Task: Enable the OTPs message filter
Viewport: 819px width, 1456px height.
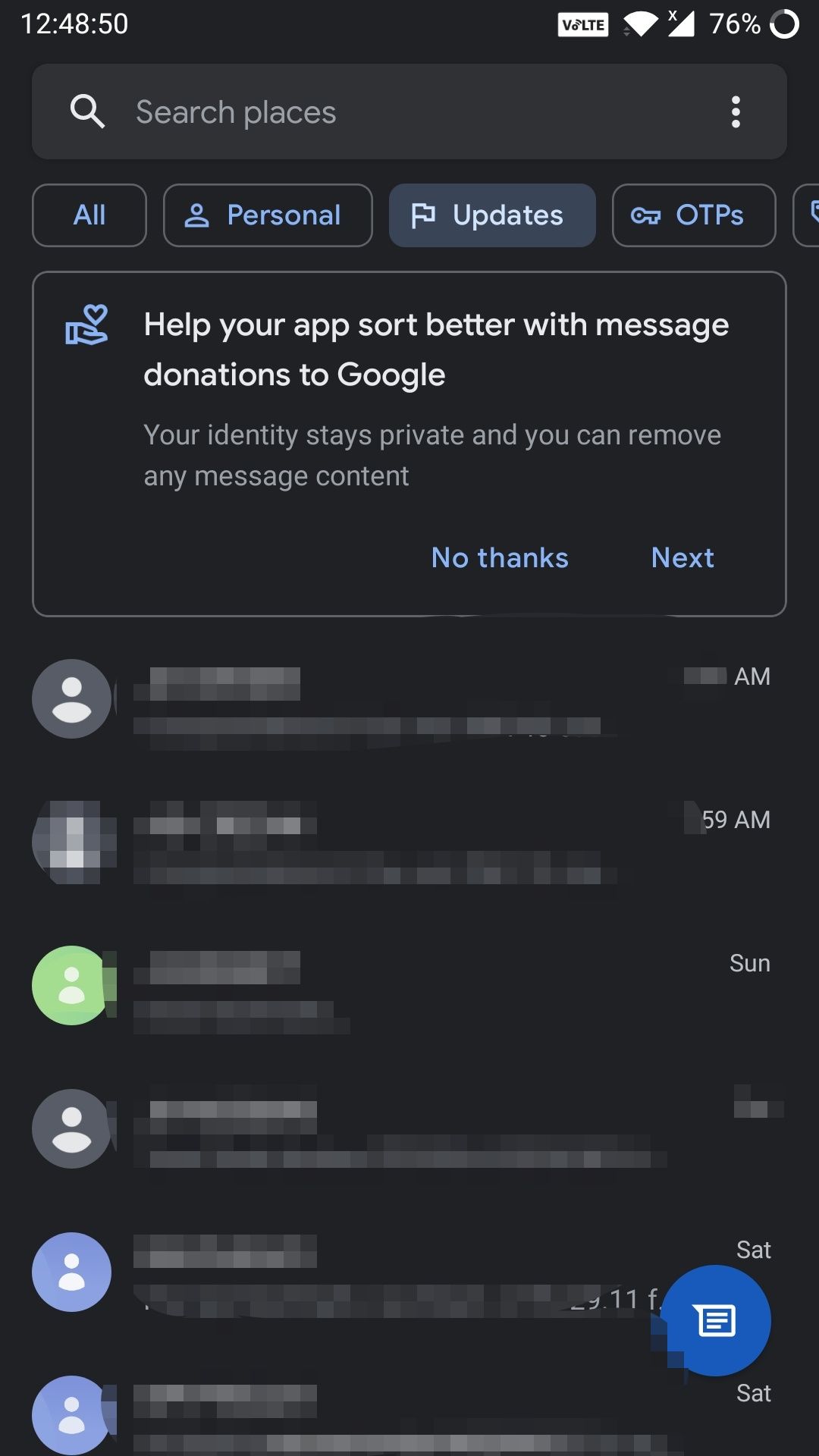Action: tap(692, 215)
